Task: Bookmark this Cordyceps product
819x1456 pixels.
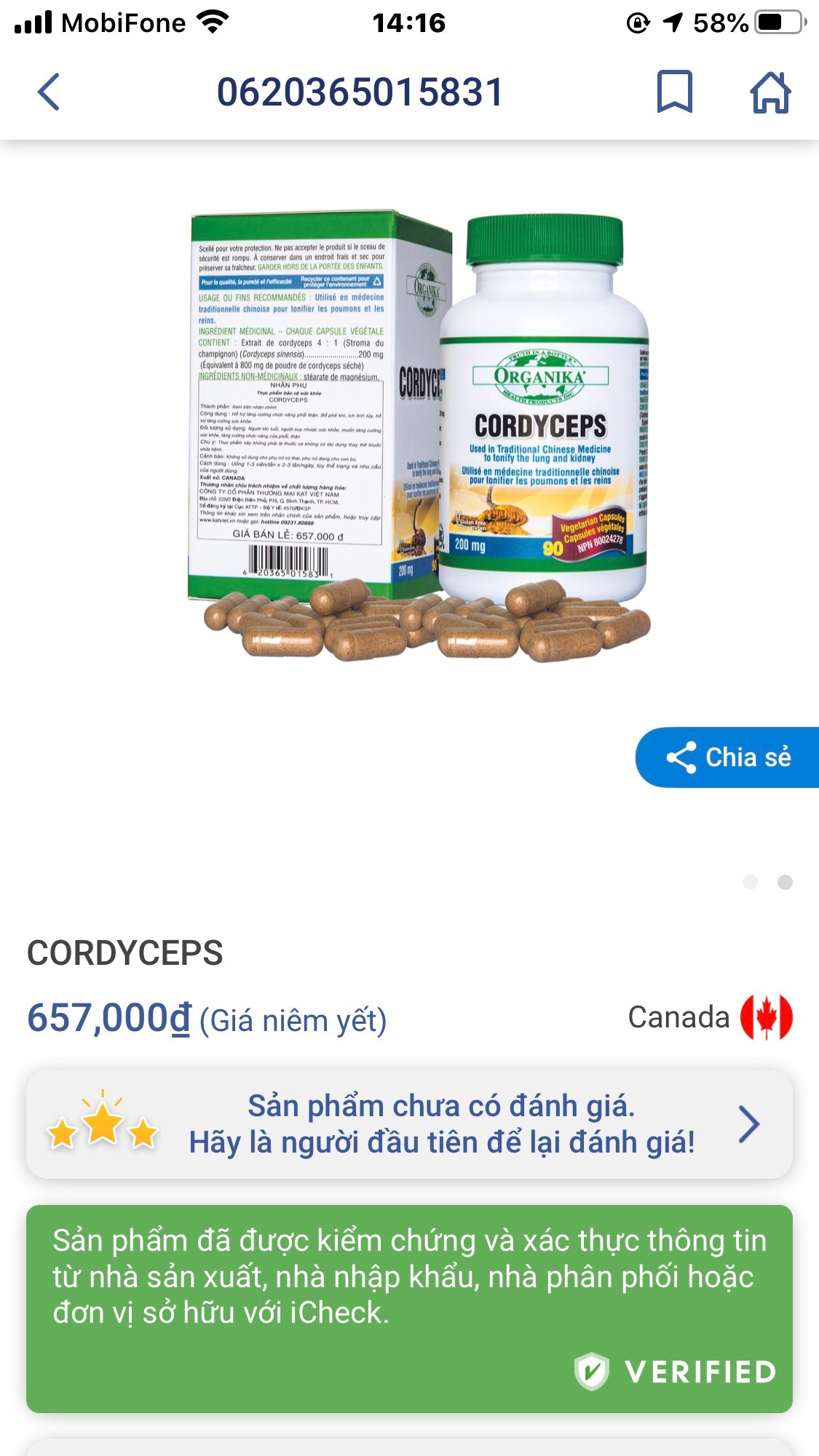Action: (674, 92)
